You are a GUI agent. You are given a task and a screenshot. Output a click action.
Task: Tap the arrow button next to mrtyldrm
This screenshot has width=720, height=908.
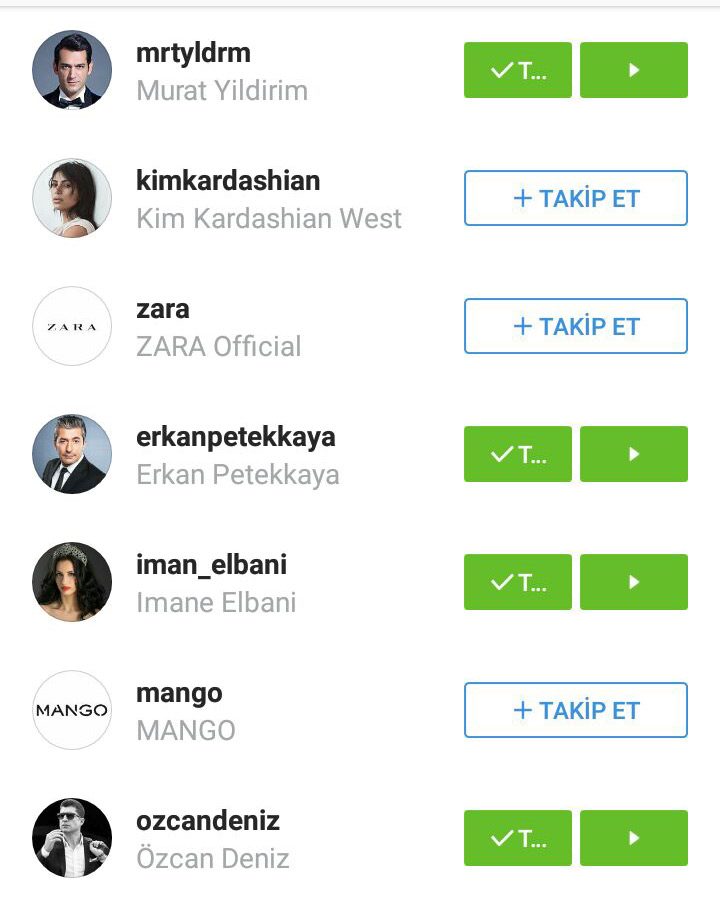633,70
